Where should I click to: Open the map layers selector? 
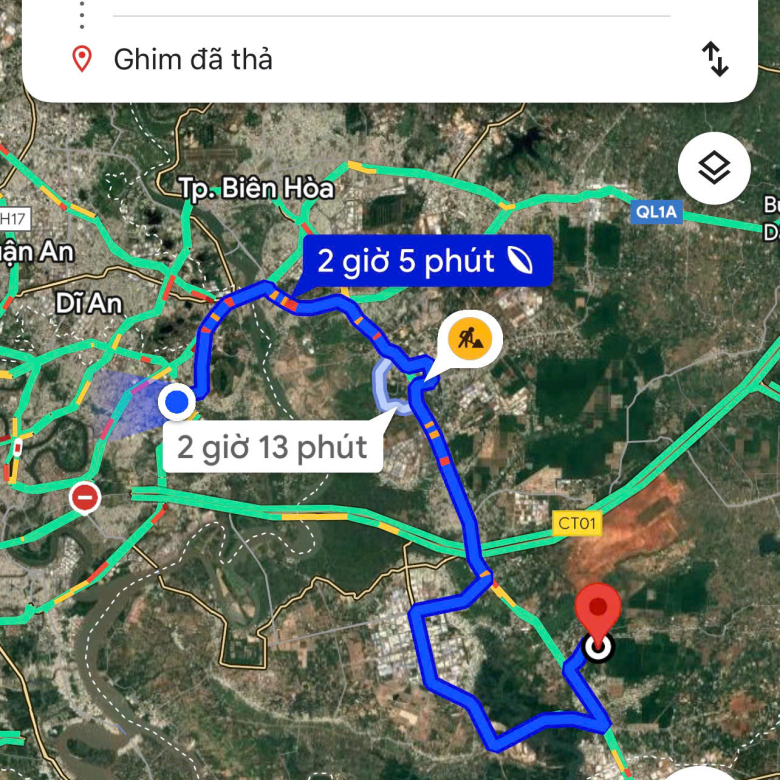click(714, 169)
